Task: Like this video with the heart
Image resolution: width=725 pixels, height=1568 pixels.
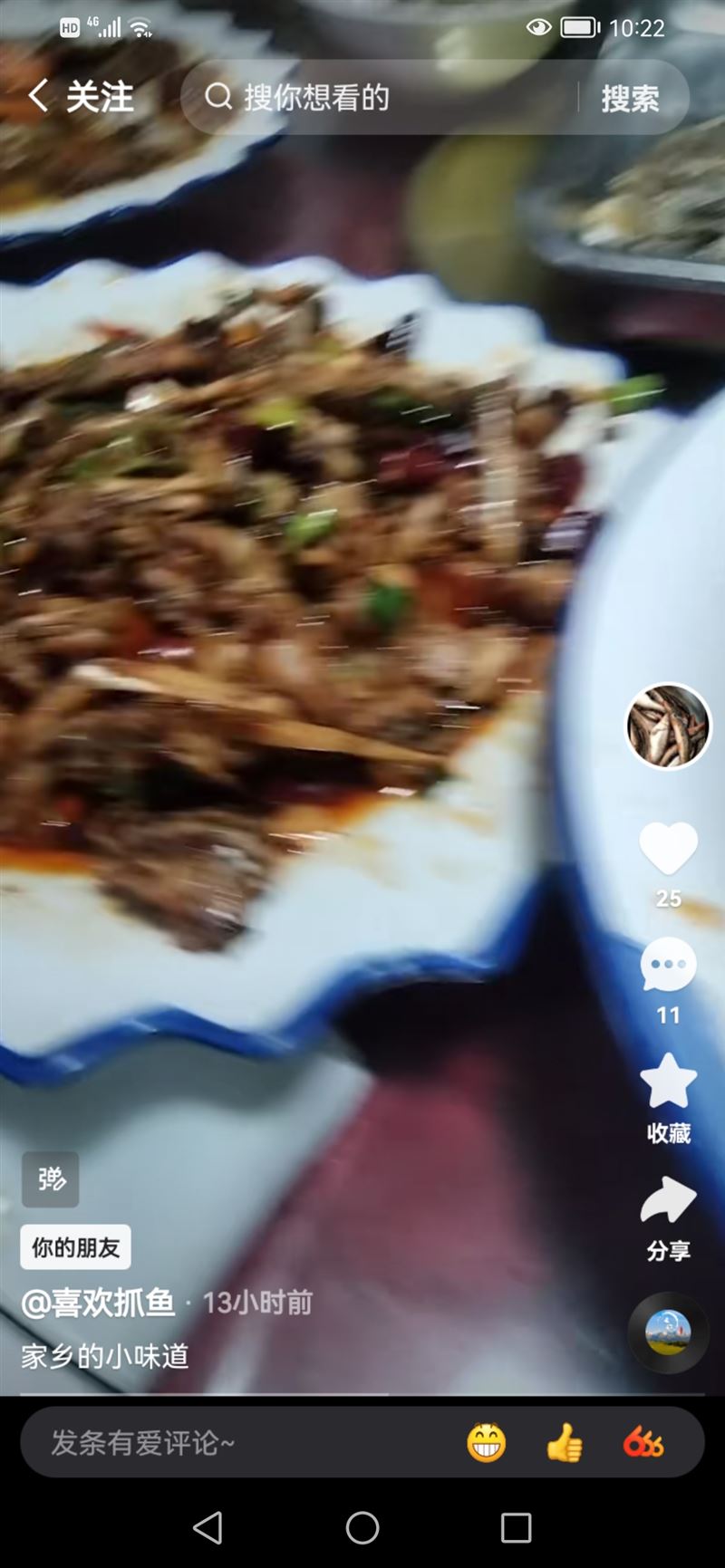Action: pyautogui.click(x=669, y=849)
